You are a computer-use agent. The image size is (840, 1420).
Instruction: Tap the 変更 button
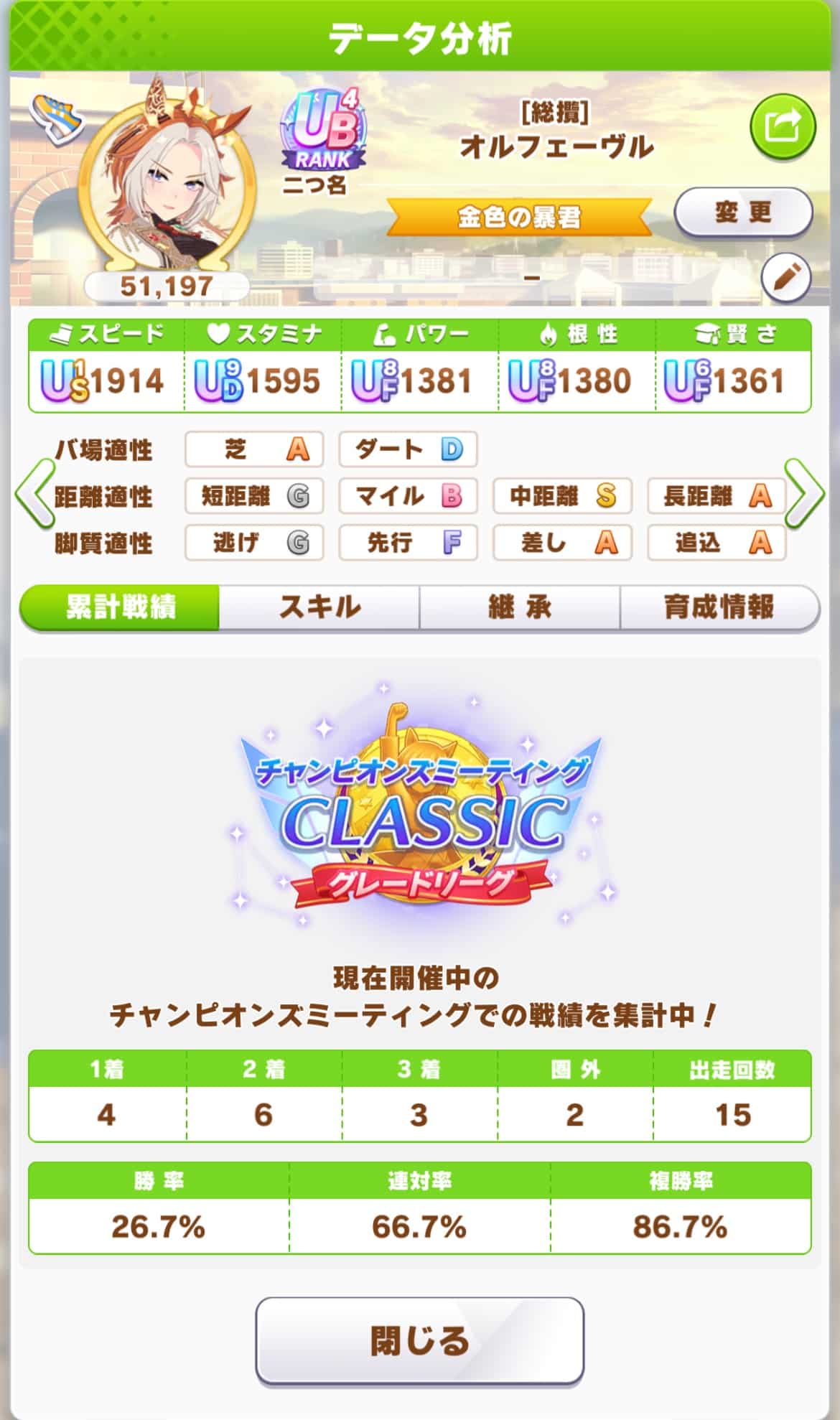point(742,212)
